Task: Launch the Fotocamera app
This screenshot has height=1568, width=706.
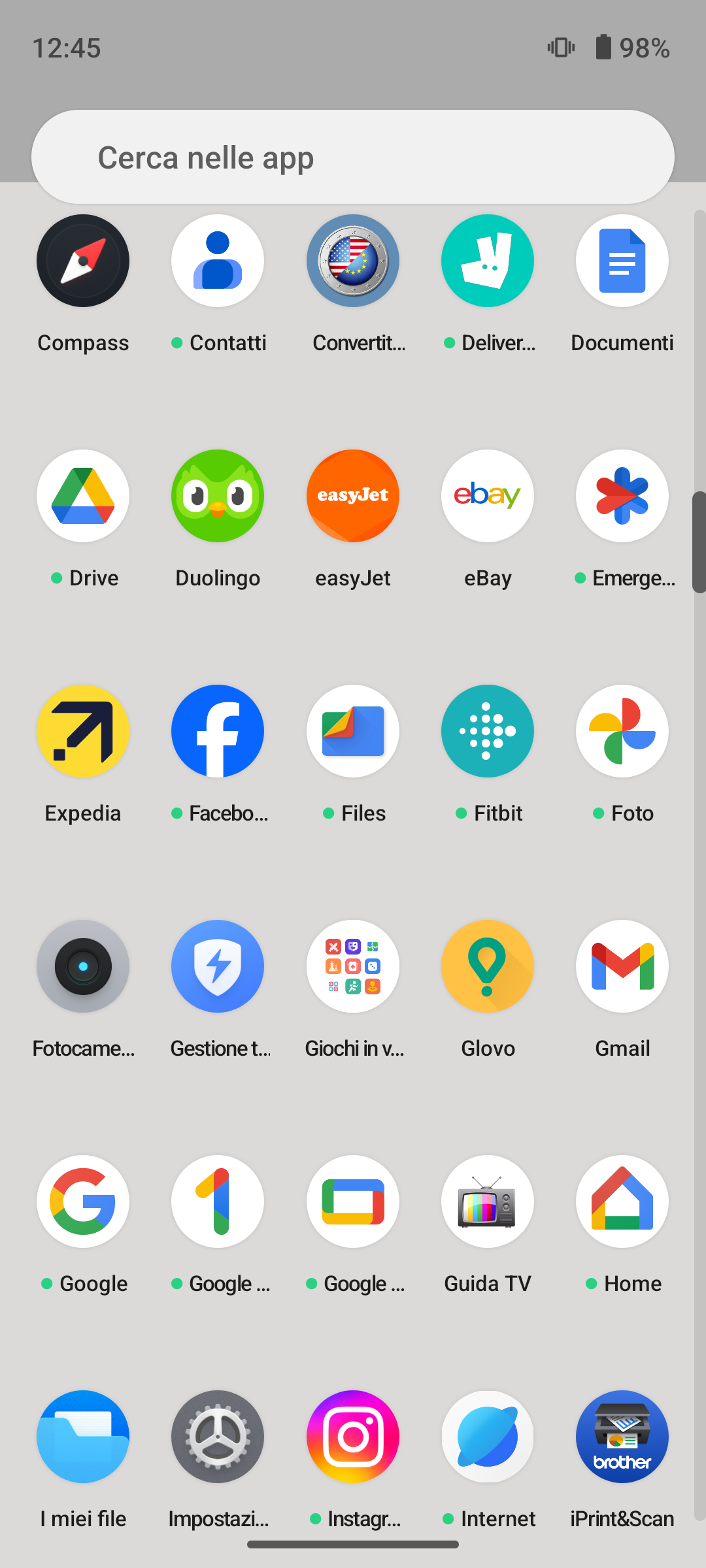Action: click(x=83, y=966)
